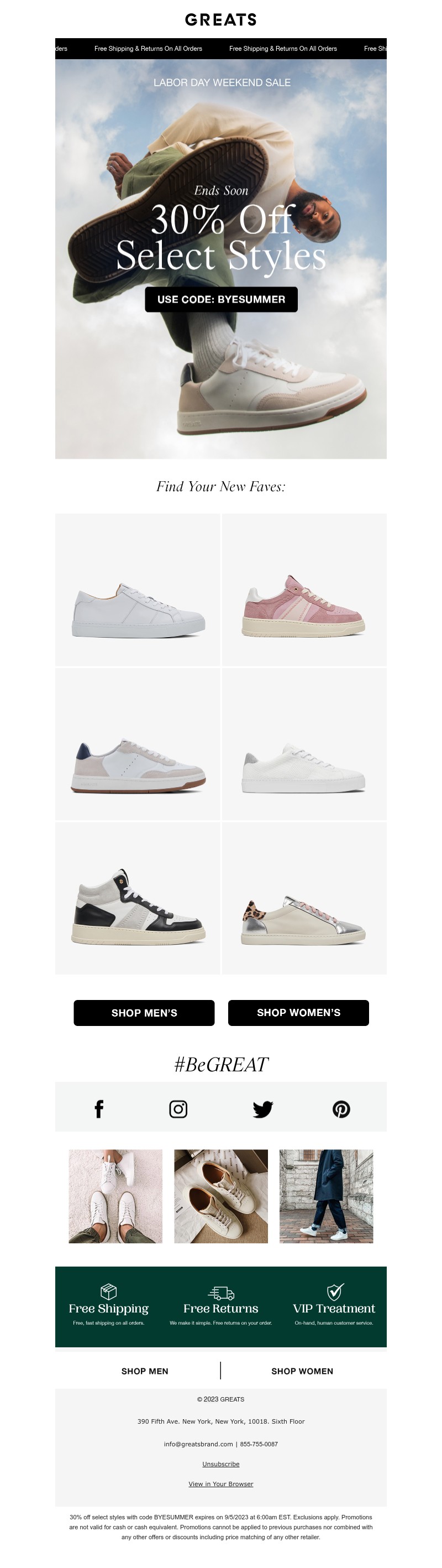This screenshot has height=1568, width=442.
Task: Open the GREATS Twitter profile
Action: pyautogui.click(x=262, y=1109)
